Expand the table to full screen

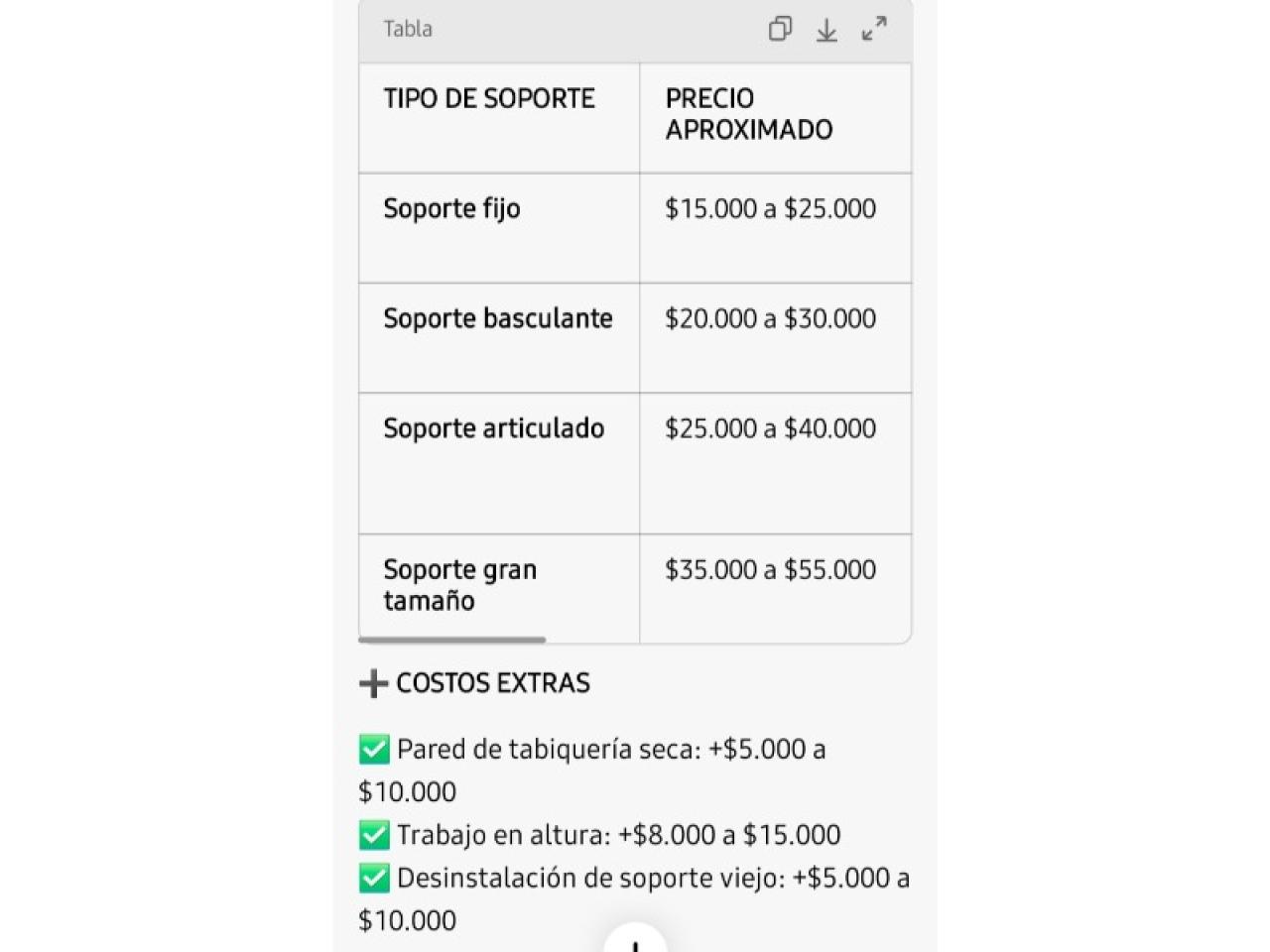[874, 29]
